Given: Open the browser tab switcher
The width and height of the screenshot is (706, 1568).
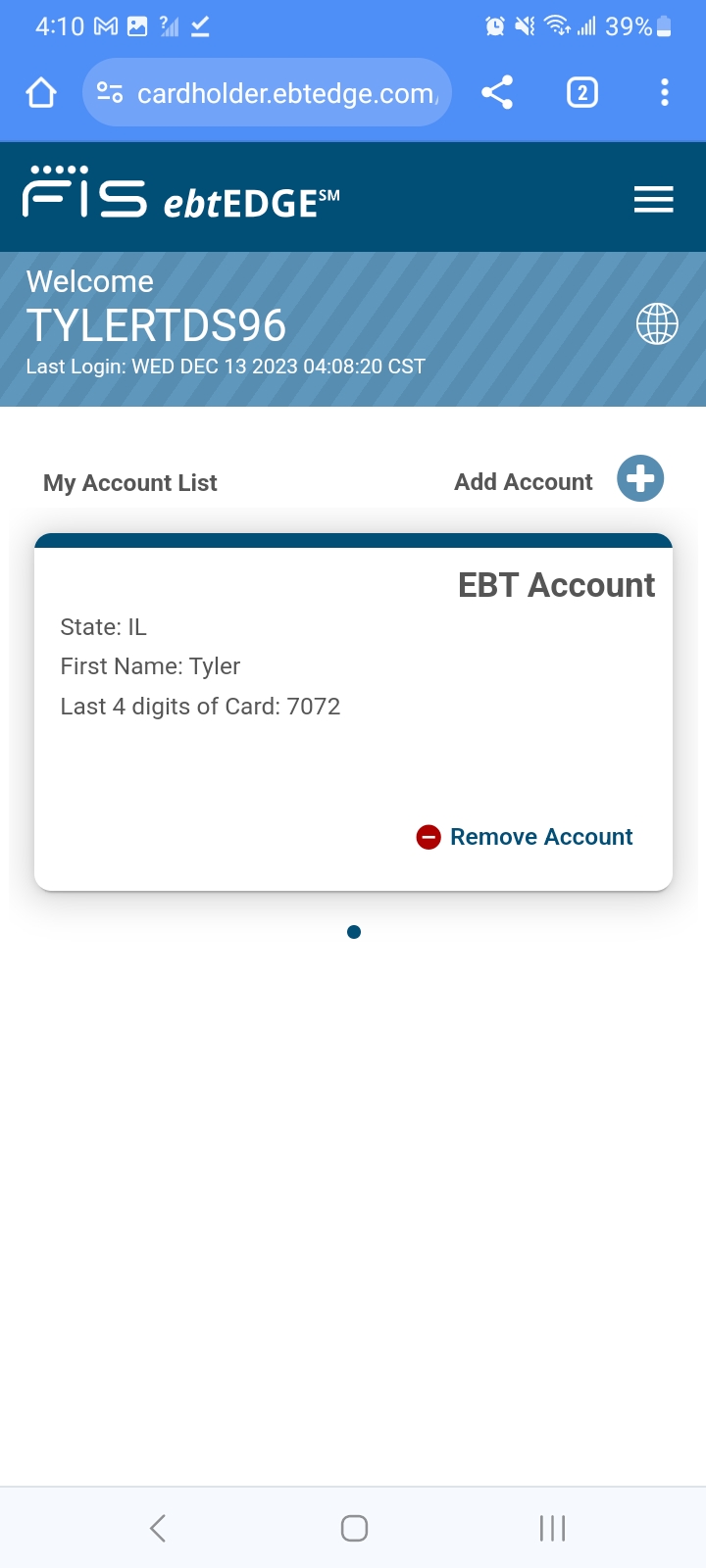Looking at the screenshot, I should 582,93.
